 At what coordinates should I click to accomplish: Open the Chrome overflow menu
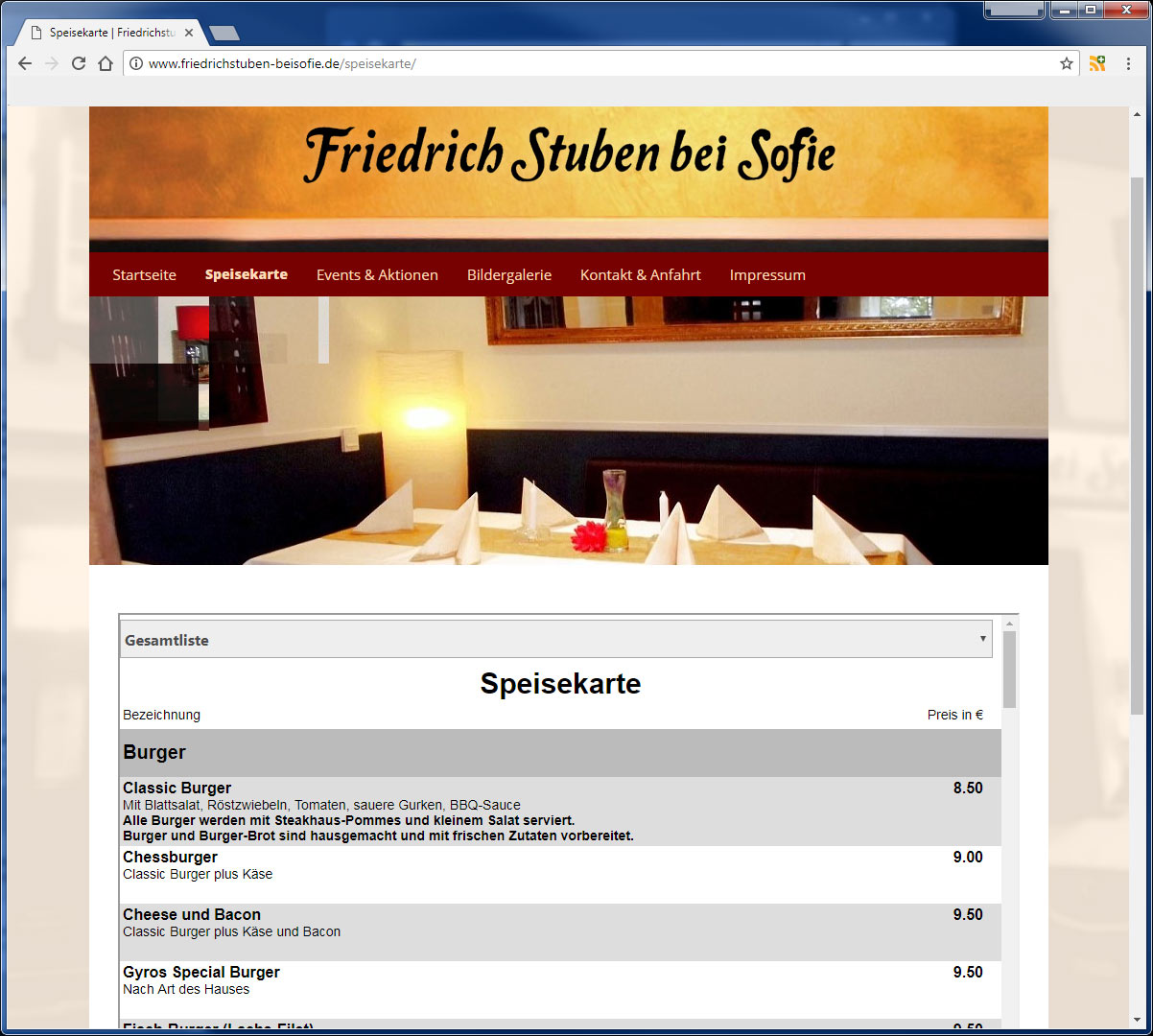pos(1129,63)
